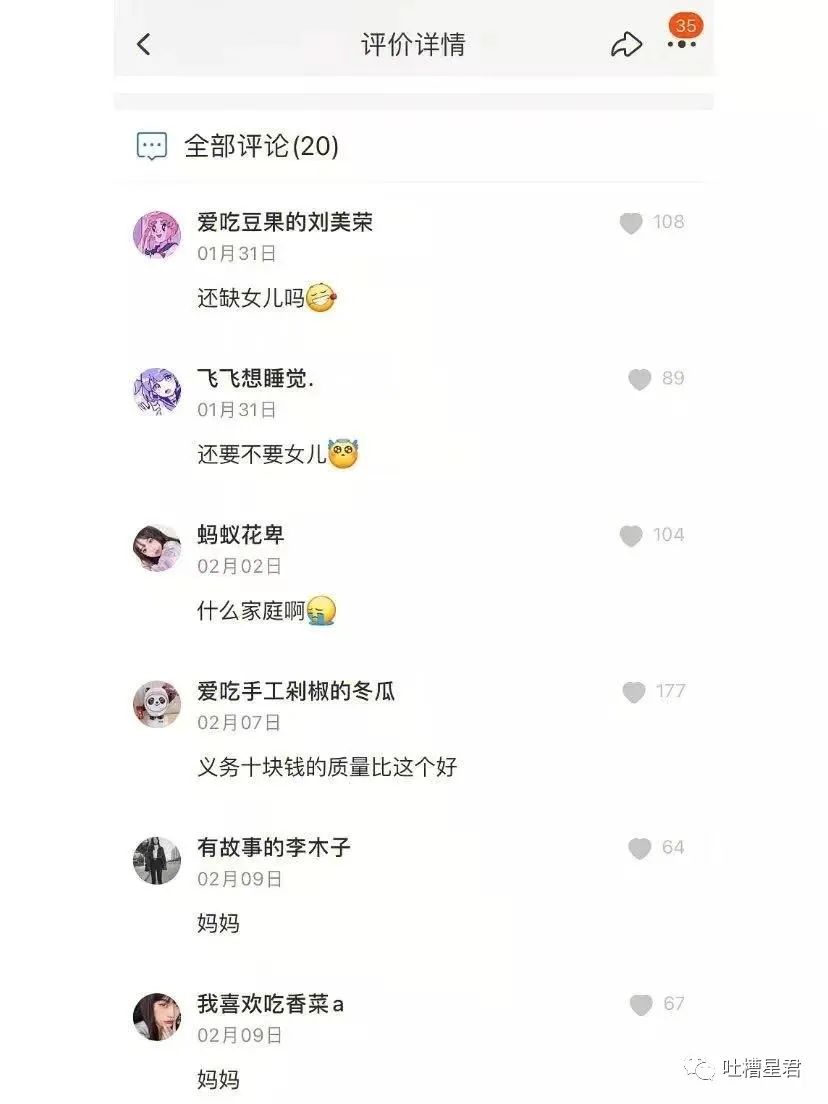Open the share icon next to the title
Viewport: 828px width, 1104px height.
627,44
